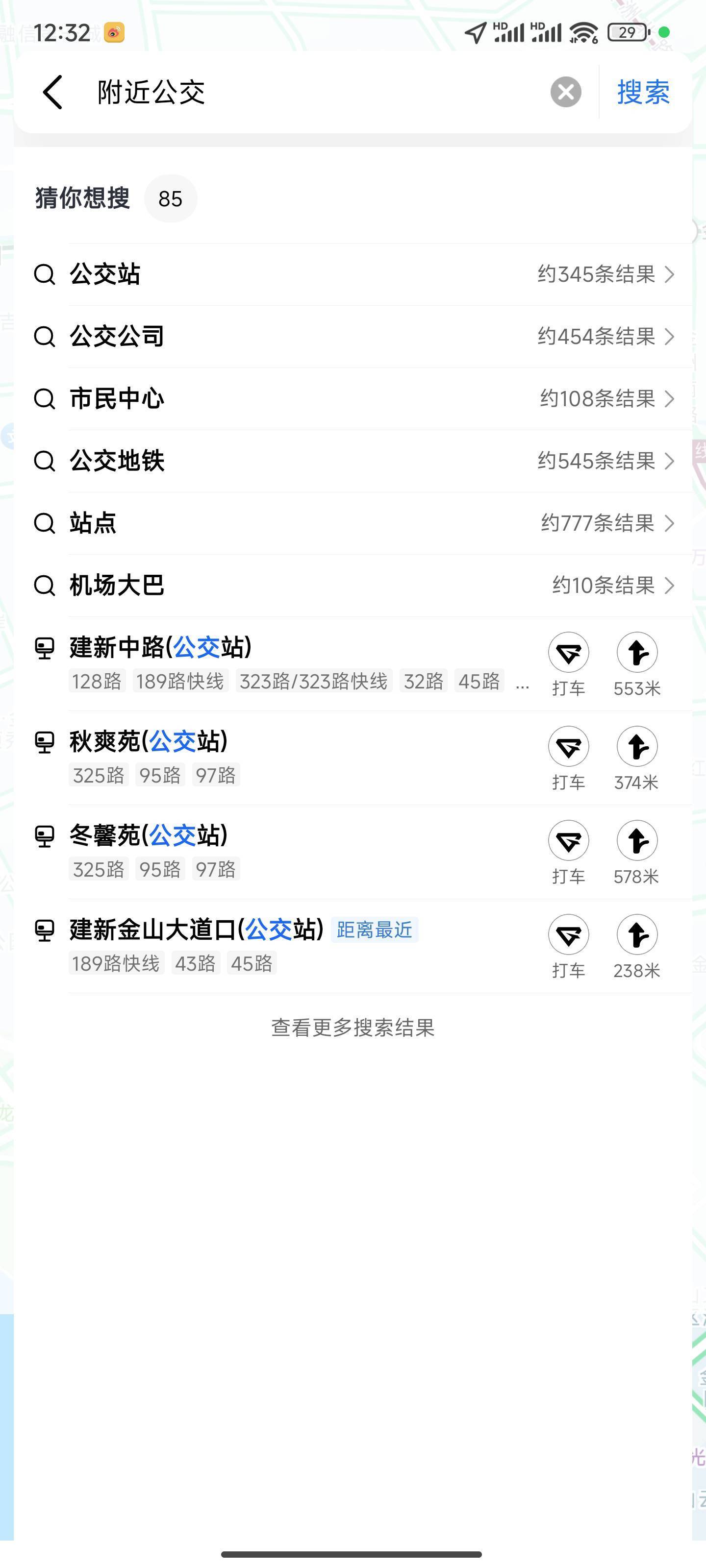Go back using the left arrow

(53, 93)
